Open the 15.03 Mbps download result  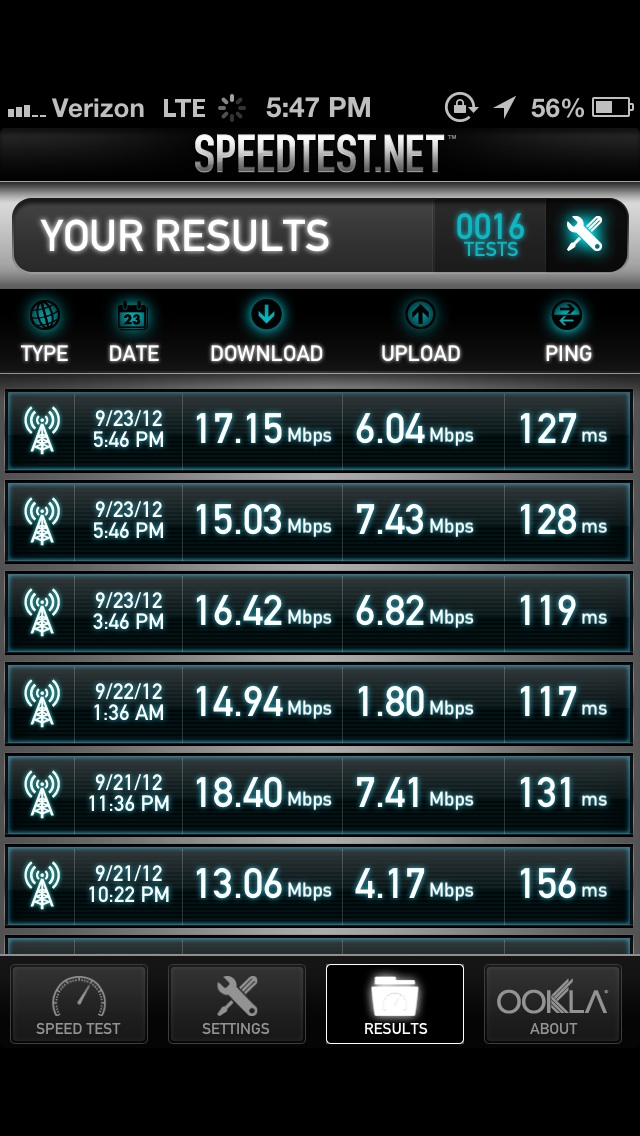(x=319, y=522)
